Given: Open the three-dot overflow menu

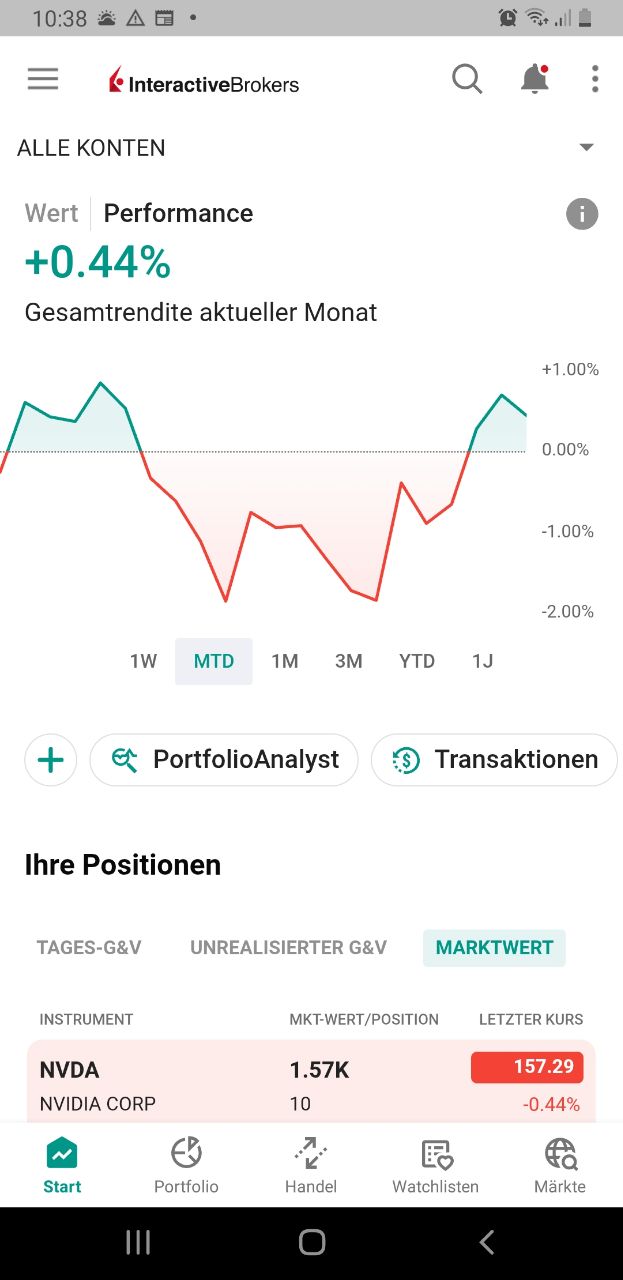Looking at the screenshot, I should 595,79.
